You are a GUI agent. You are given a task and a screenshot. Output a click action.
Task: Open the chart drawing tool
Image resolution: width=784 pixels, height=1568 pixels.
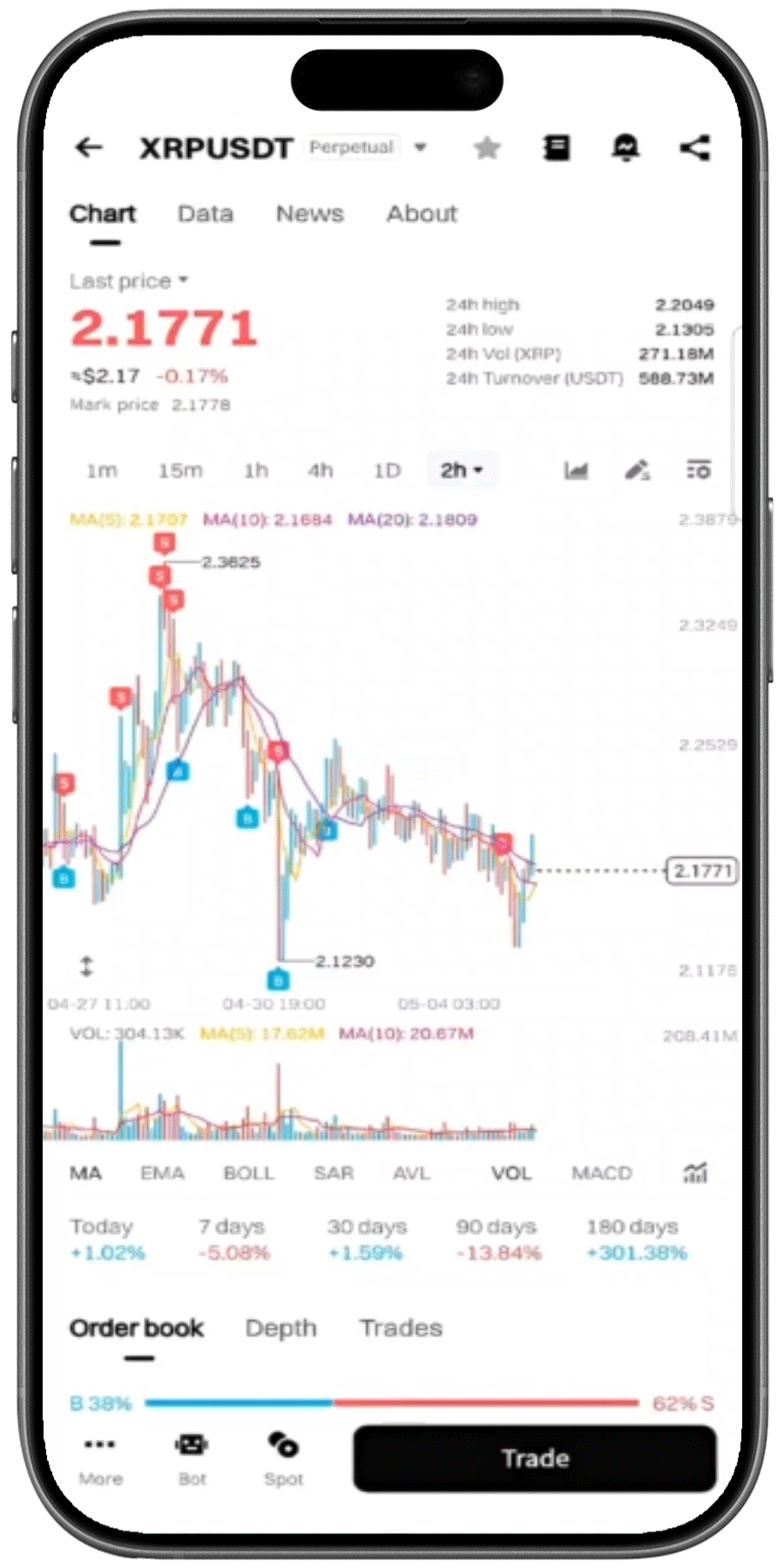(638, 470)
